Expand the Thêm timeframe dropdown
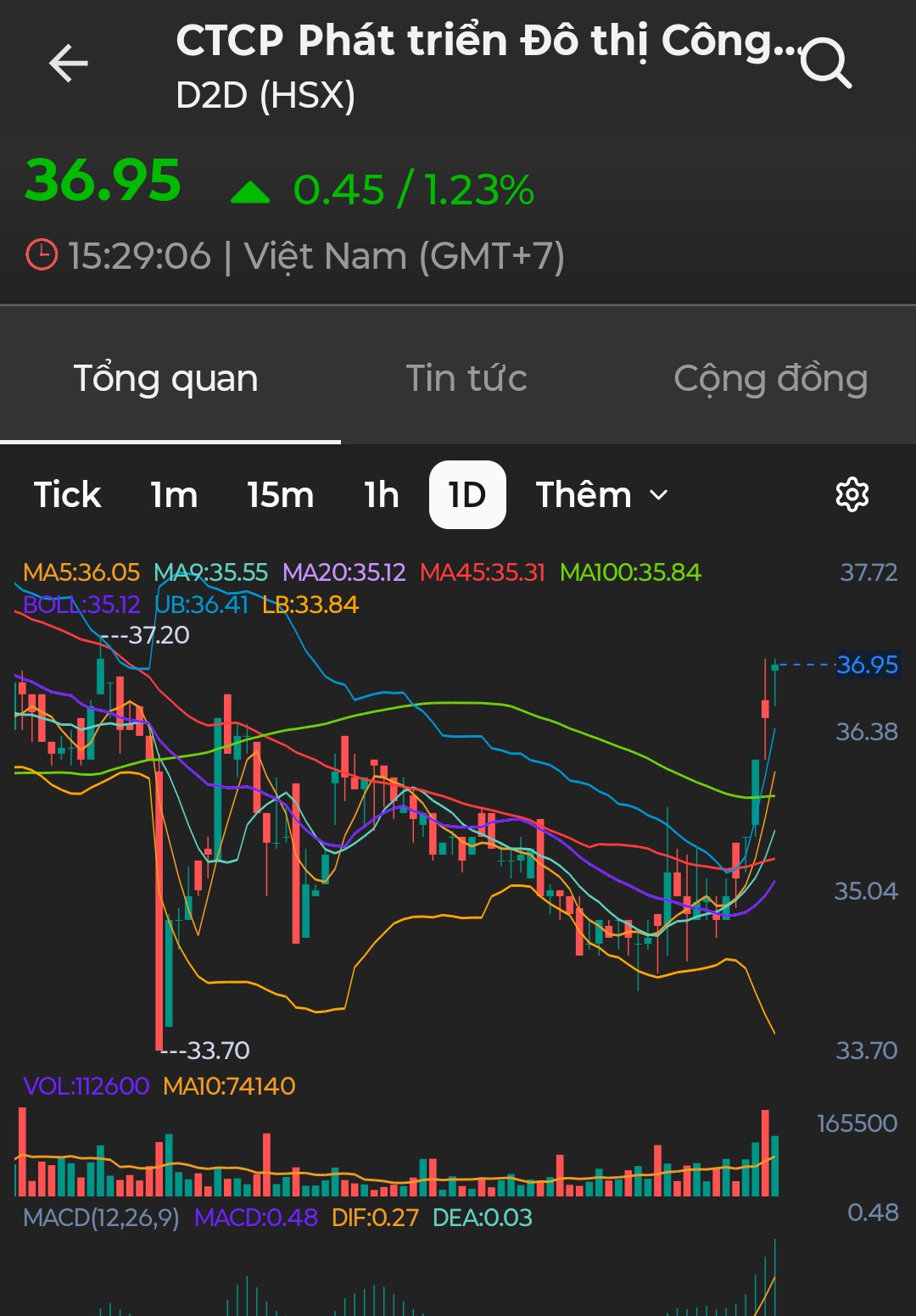Viewport: 916px width, 1316px height. pyautogui.click(x=601, y=495)
